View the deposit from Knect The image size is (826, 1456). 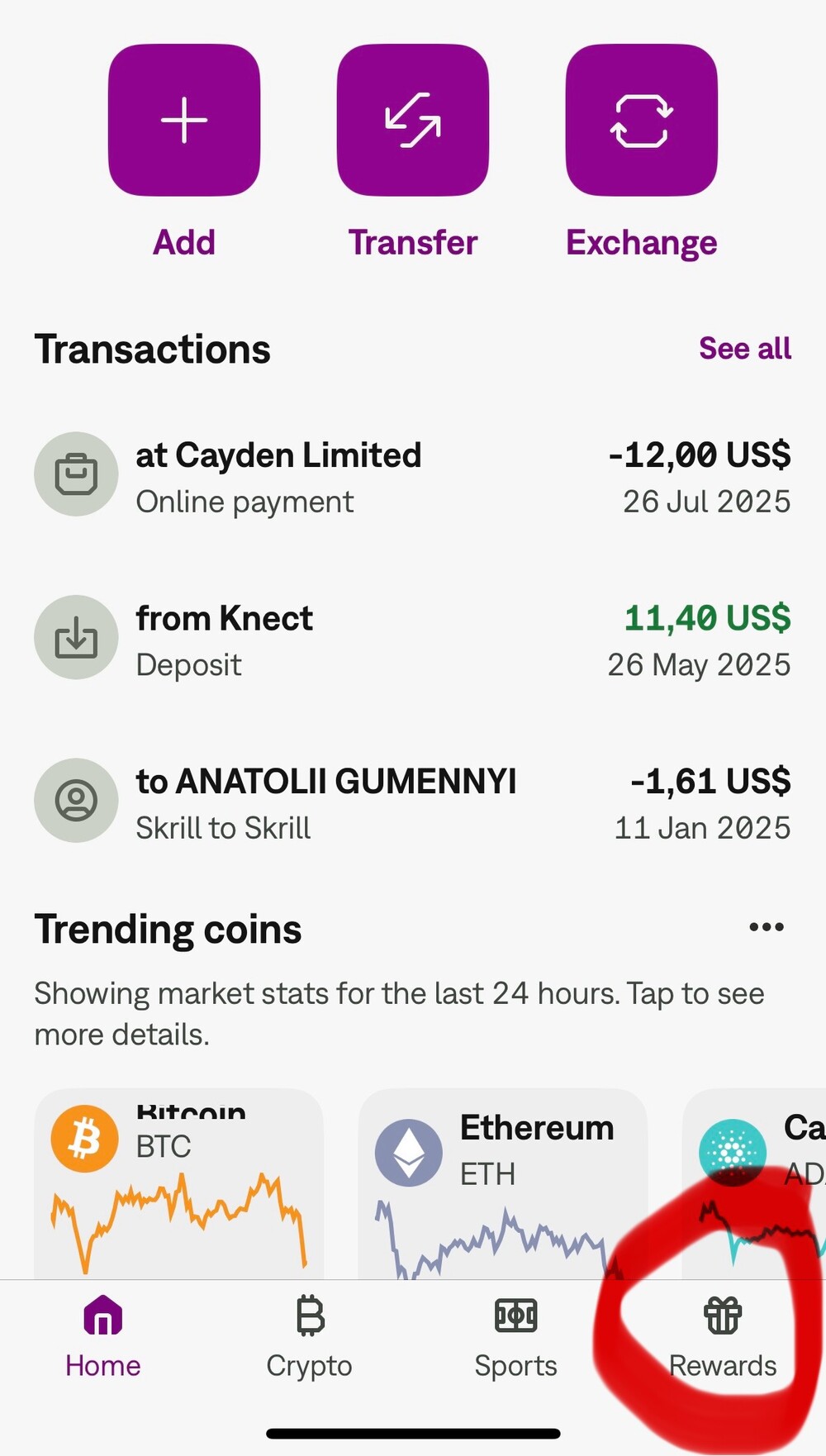(413, 640)
